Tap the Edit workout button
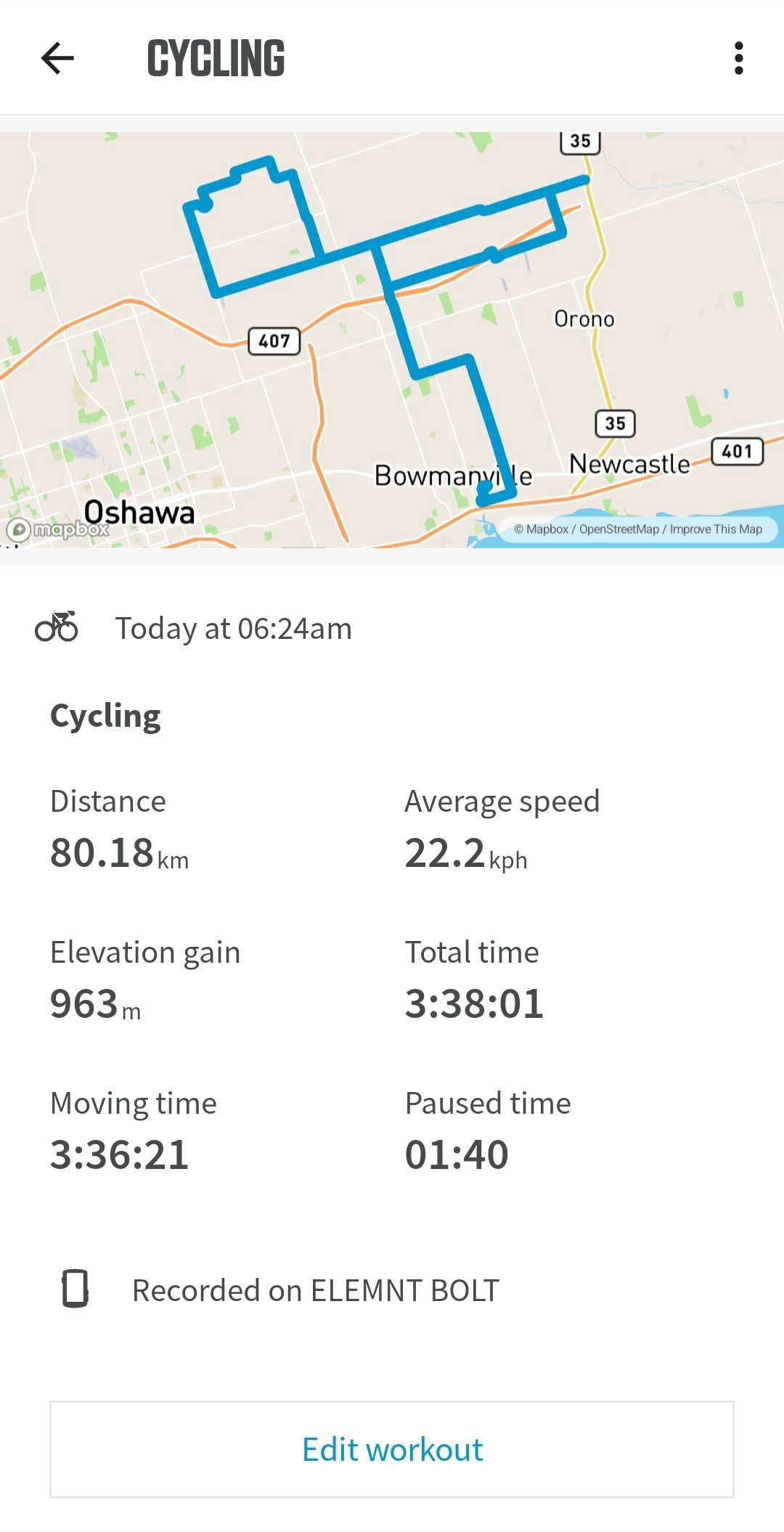This screenshot has height=1532, width=784. coord(392,1449)
